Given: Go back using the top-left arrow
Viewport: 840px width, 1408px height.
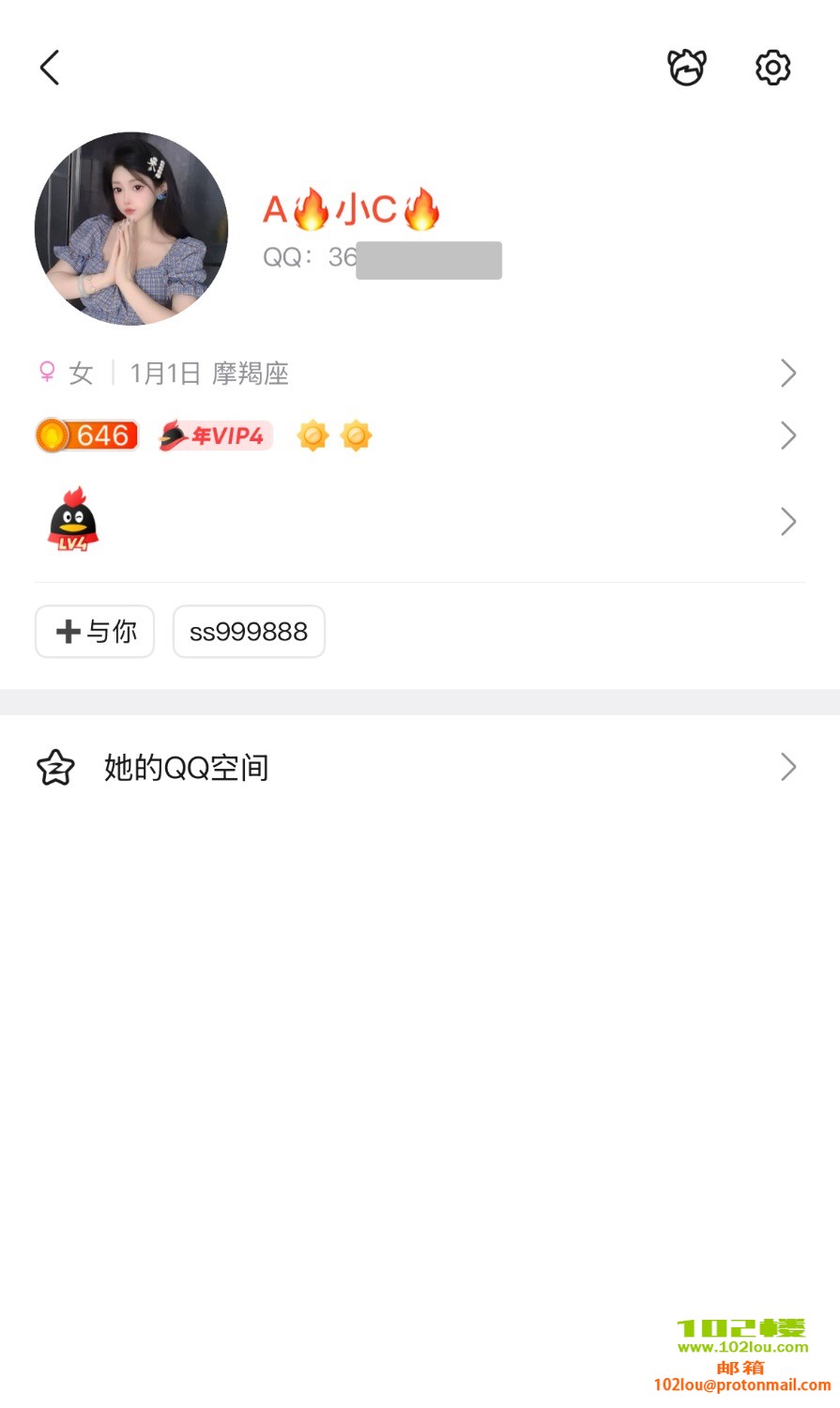Looking at the screenshot, I should 50,68.
